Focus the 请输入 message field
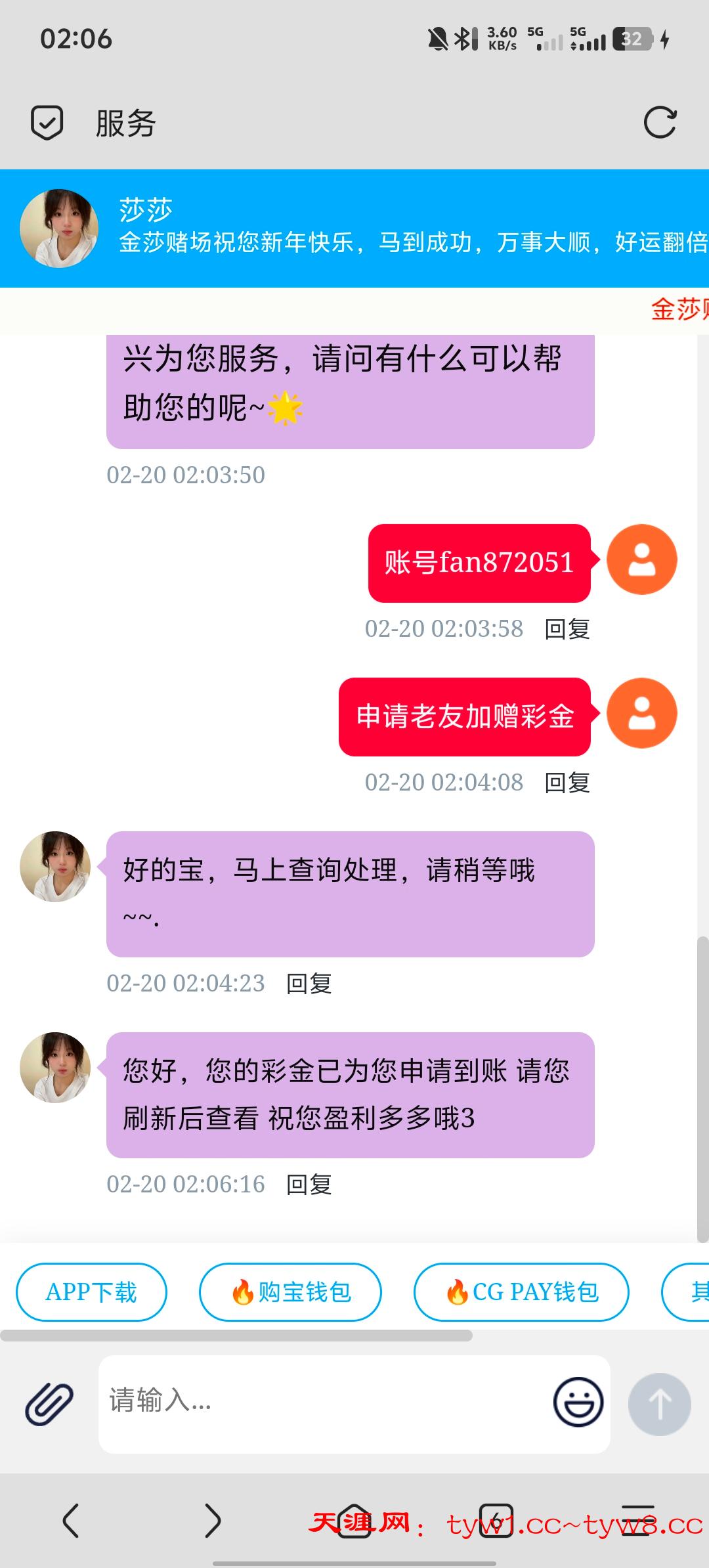The height and width of the screenshot is (1568, 709). point(322,1402)
